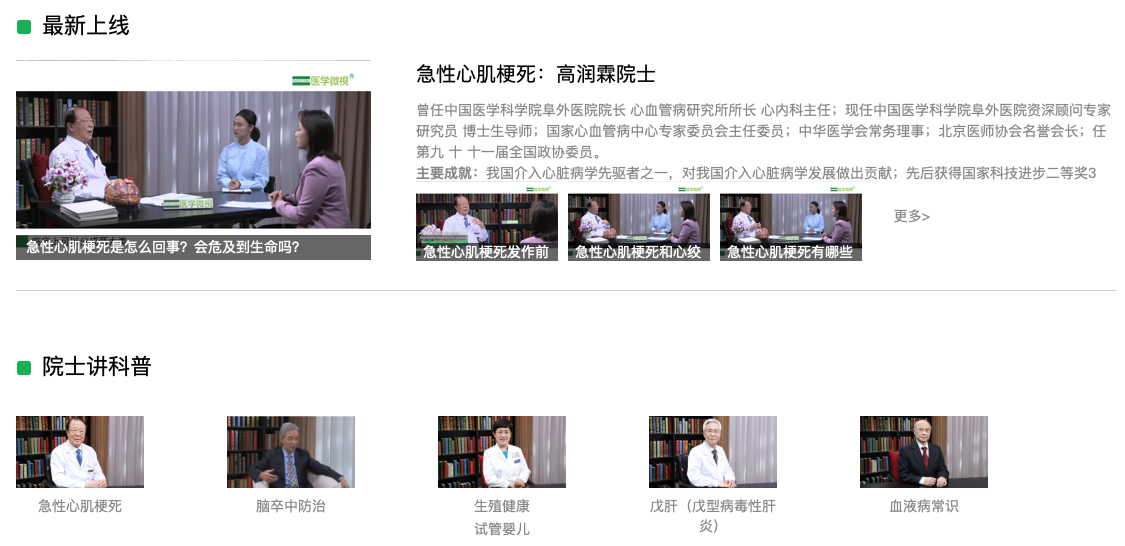Select the 生殖健康 试管婴儿 video
Viewport: 1125px width, 546px height.
[x=502, y=452]
